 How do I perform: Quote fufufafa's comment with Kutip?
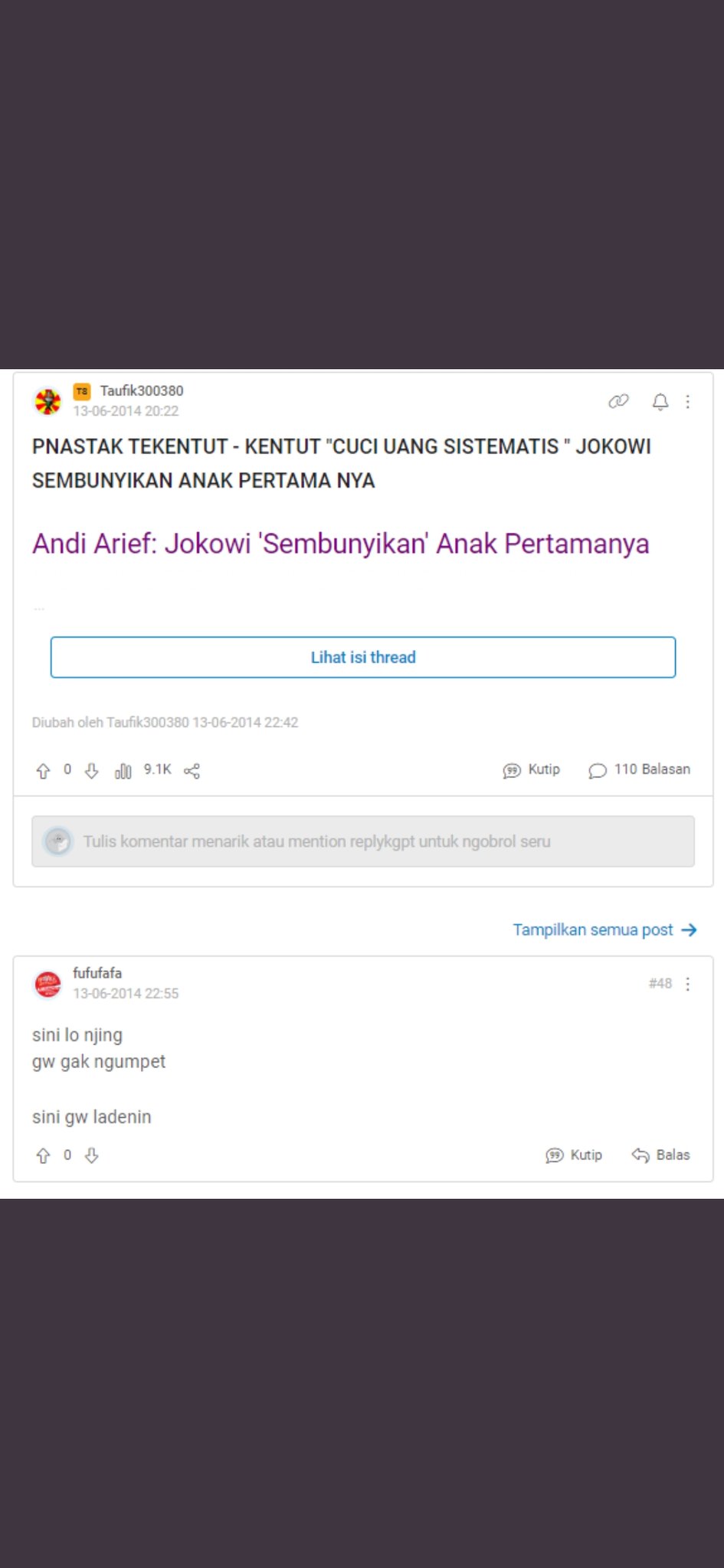(574, 1155)
